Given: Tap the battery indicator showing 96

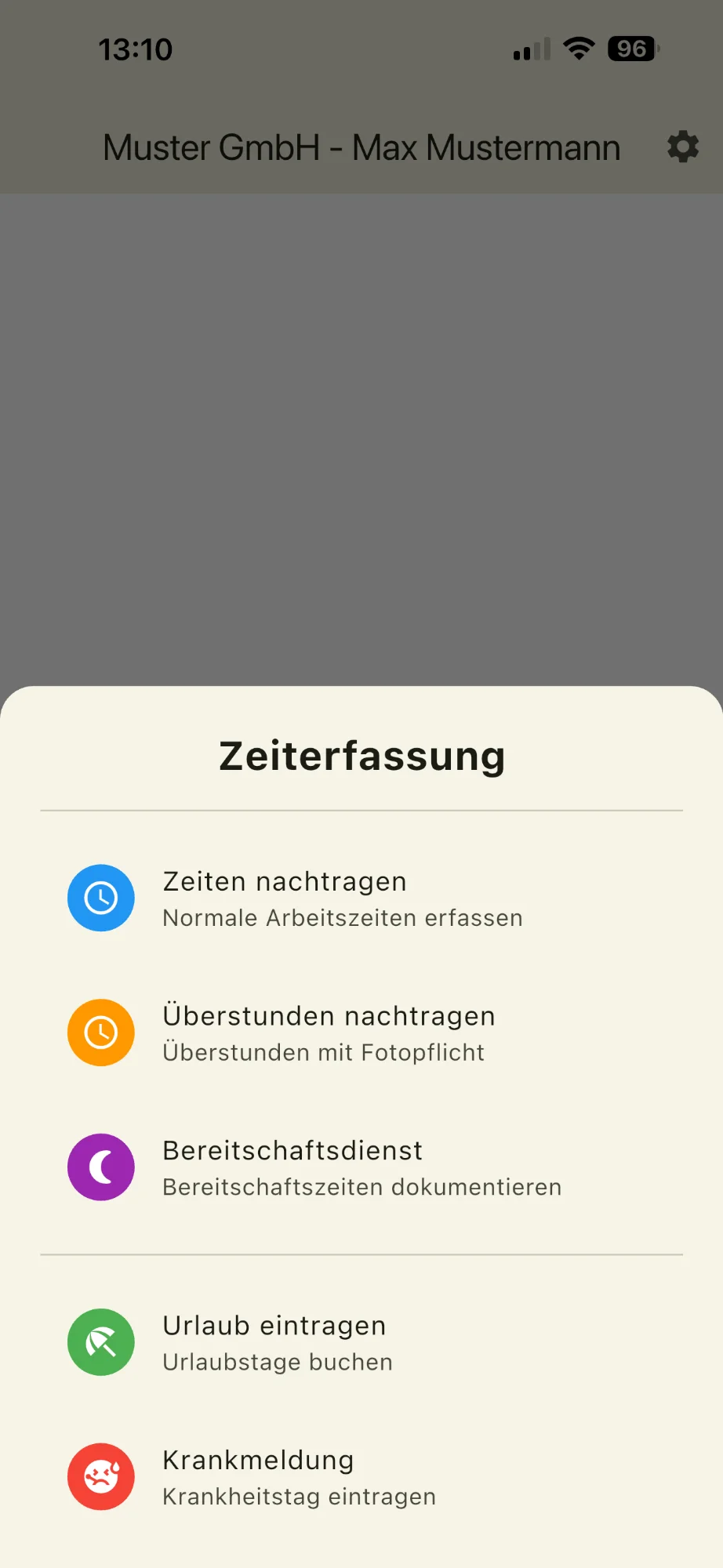Looking at the screenshot, I should [632, 49].
